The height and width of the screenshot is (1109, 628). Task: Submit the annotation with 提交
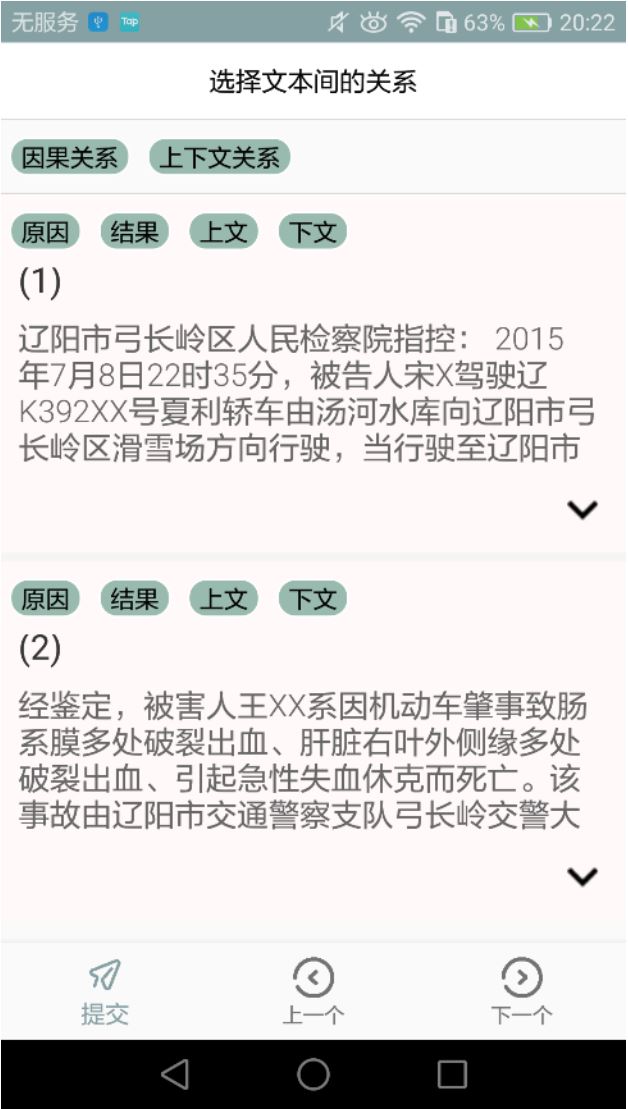(105, 991)
